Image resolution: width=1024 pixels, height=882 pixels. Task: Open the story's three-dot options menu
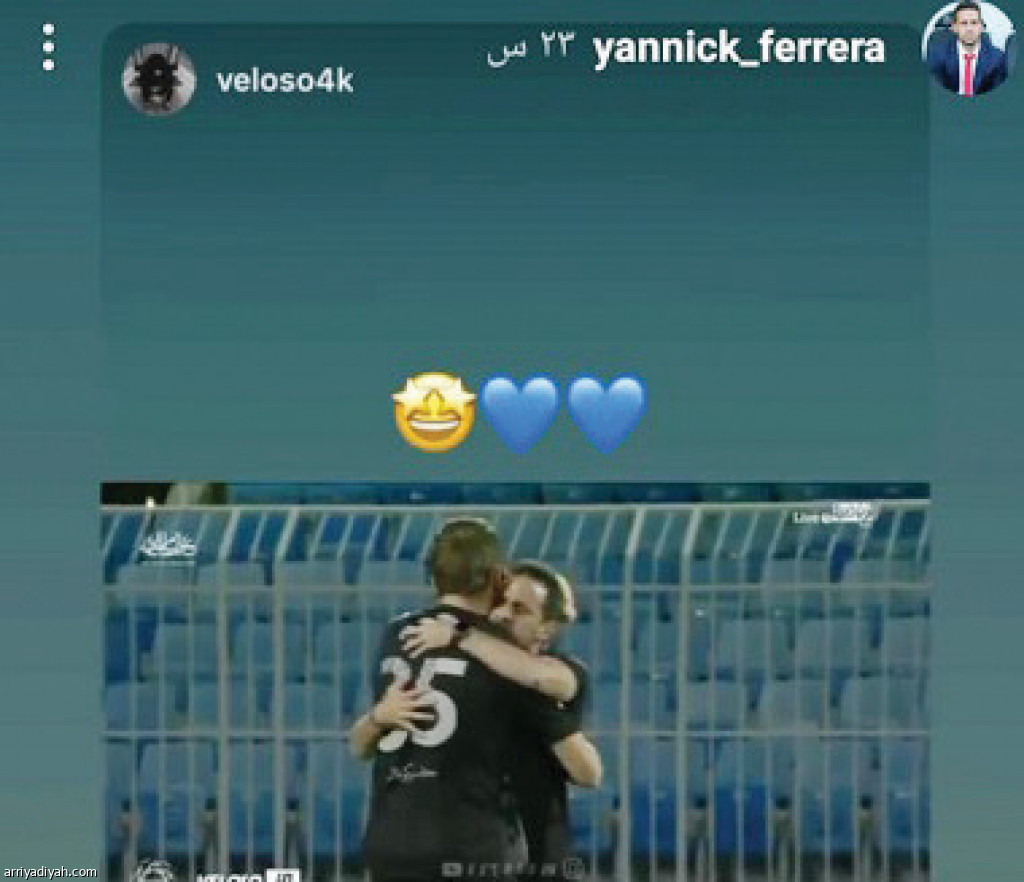click(x=48, y=48)
